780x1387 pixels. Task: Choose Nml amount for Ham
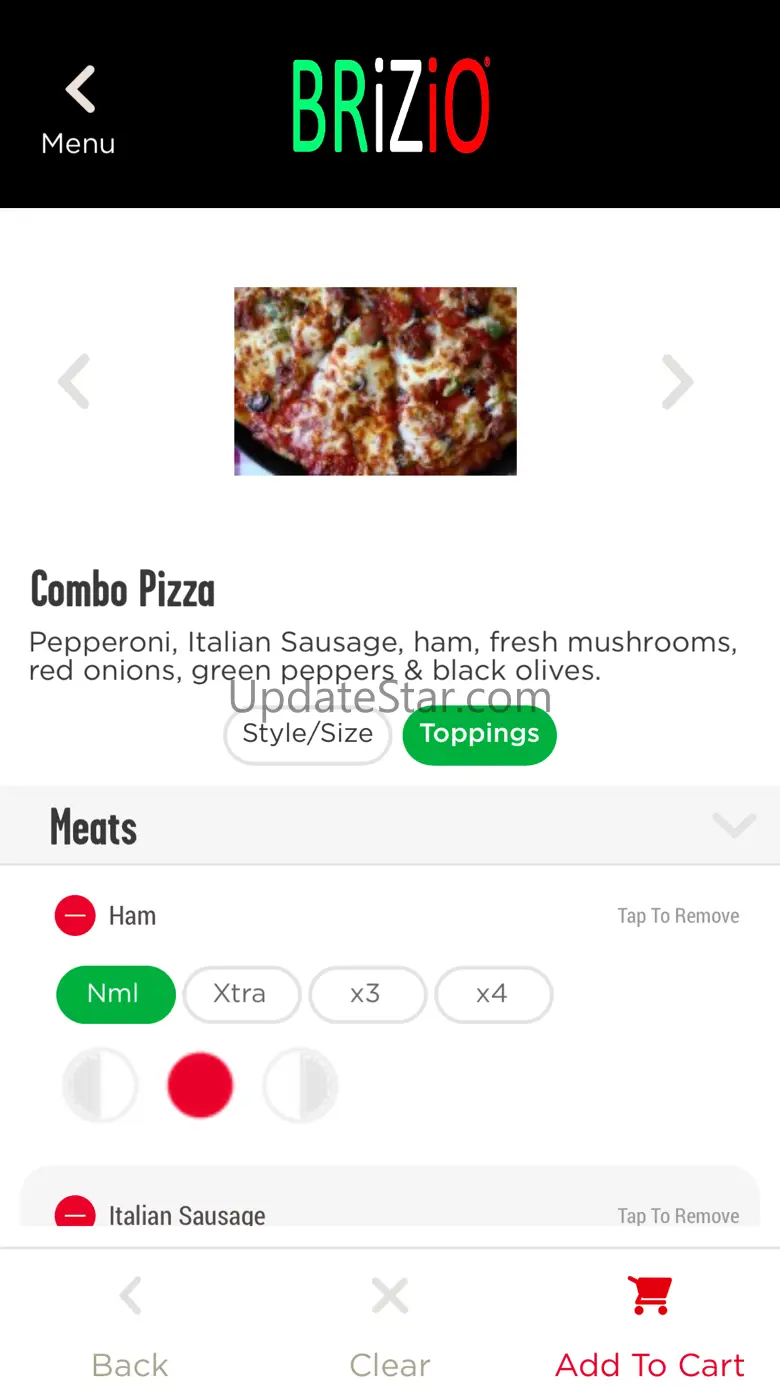tap(115, 994)
